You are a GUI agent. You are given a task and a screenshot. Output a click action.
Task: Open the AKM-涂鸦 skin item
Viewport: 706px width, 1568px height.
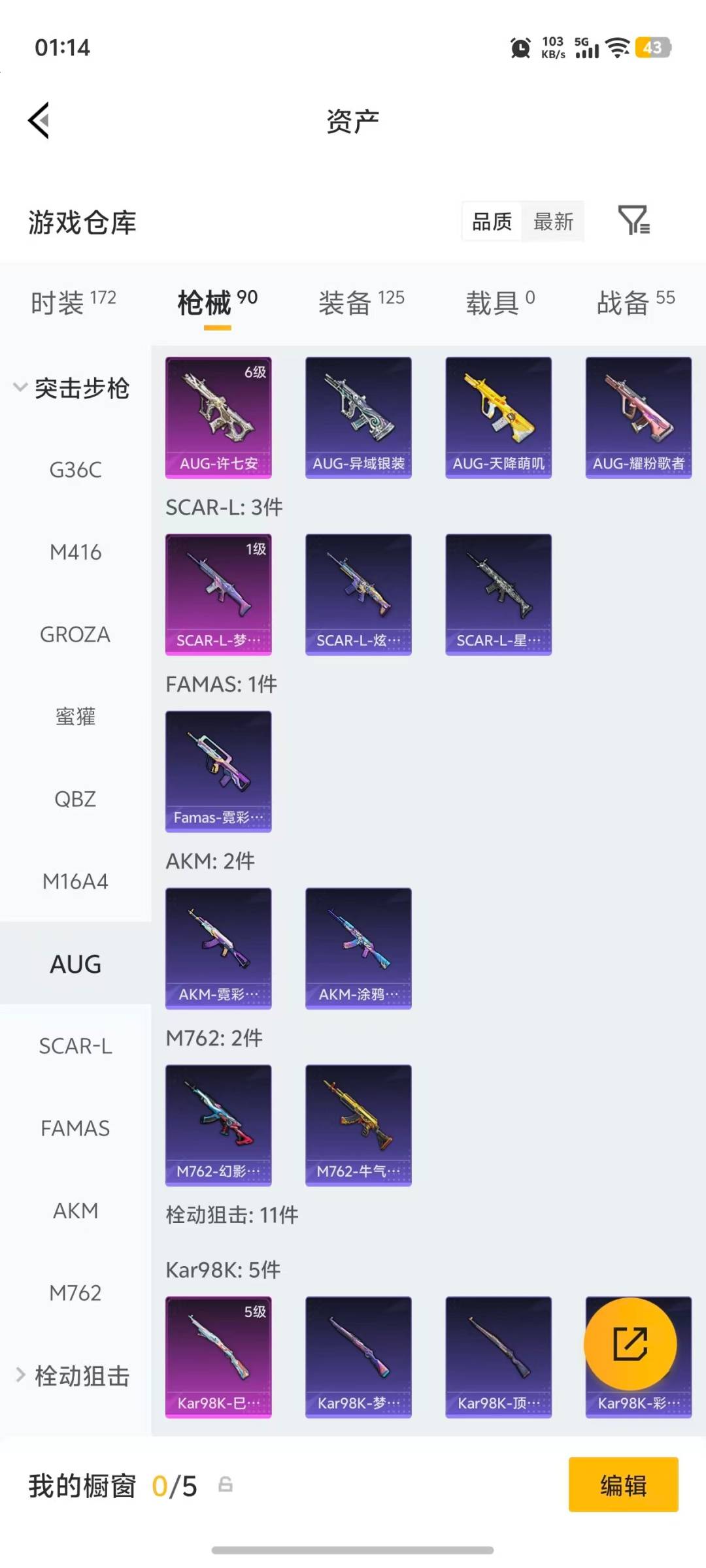point(358,948)
